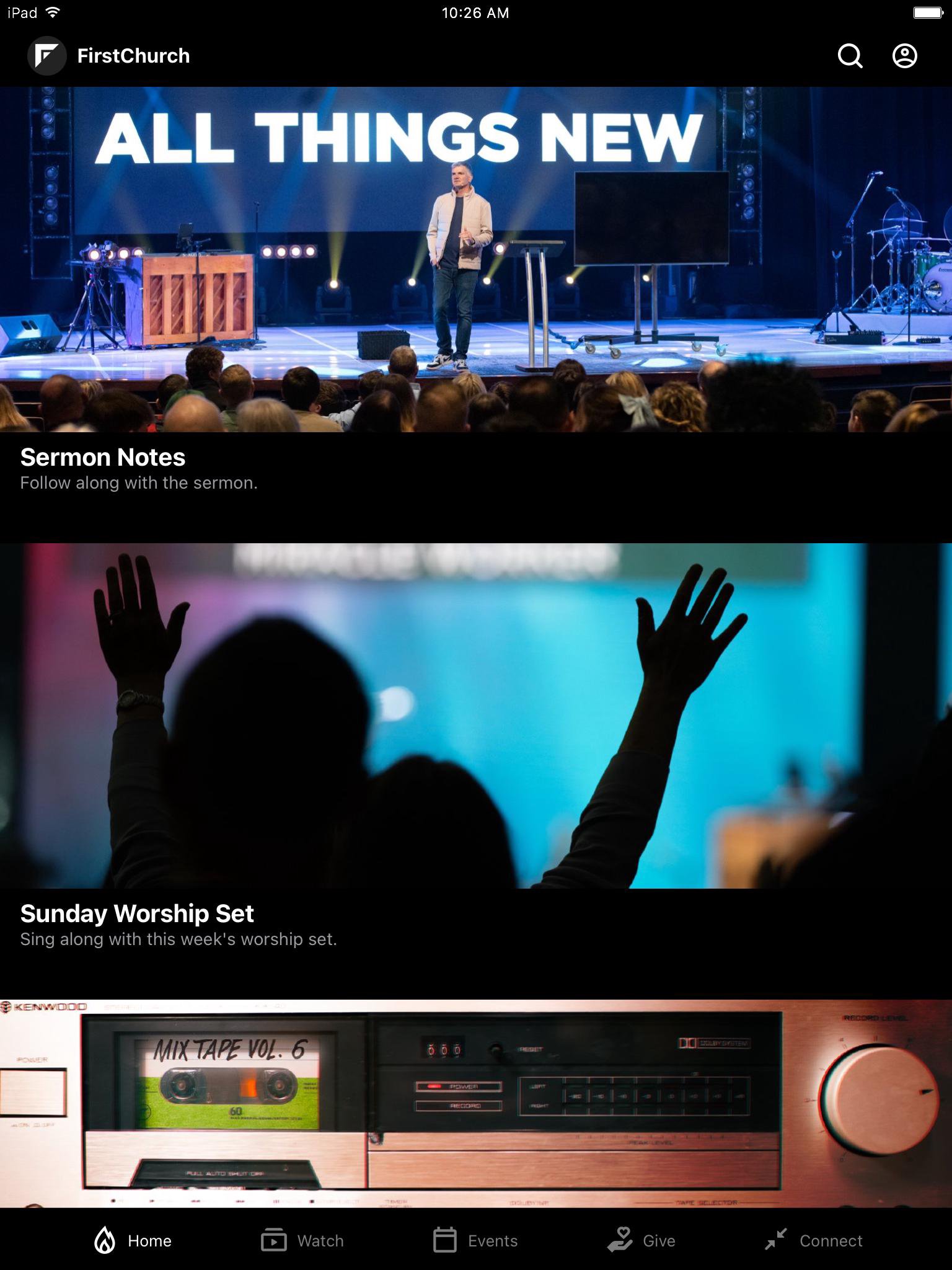The image size is (952, 1270).
Task: Go to the Events tab
Action: (475, 1240)
